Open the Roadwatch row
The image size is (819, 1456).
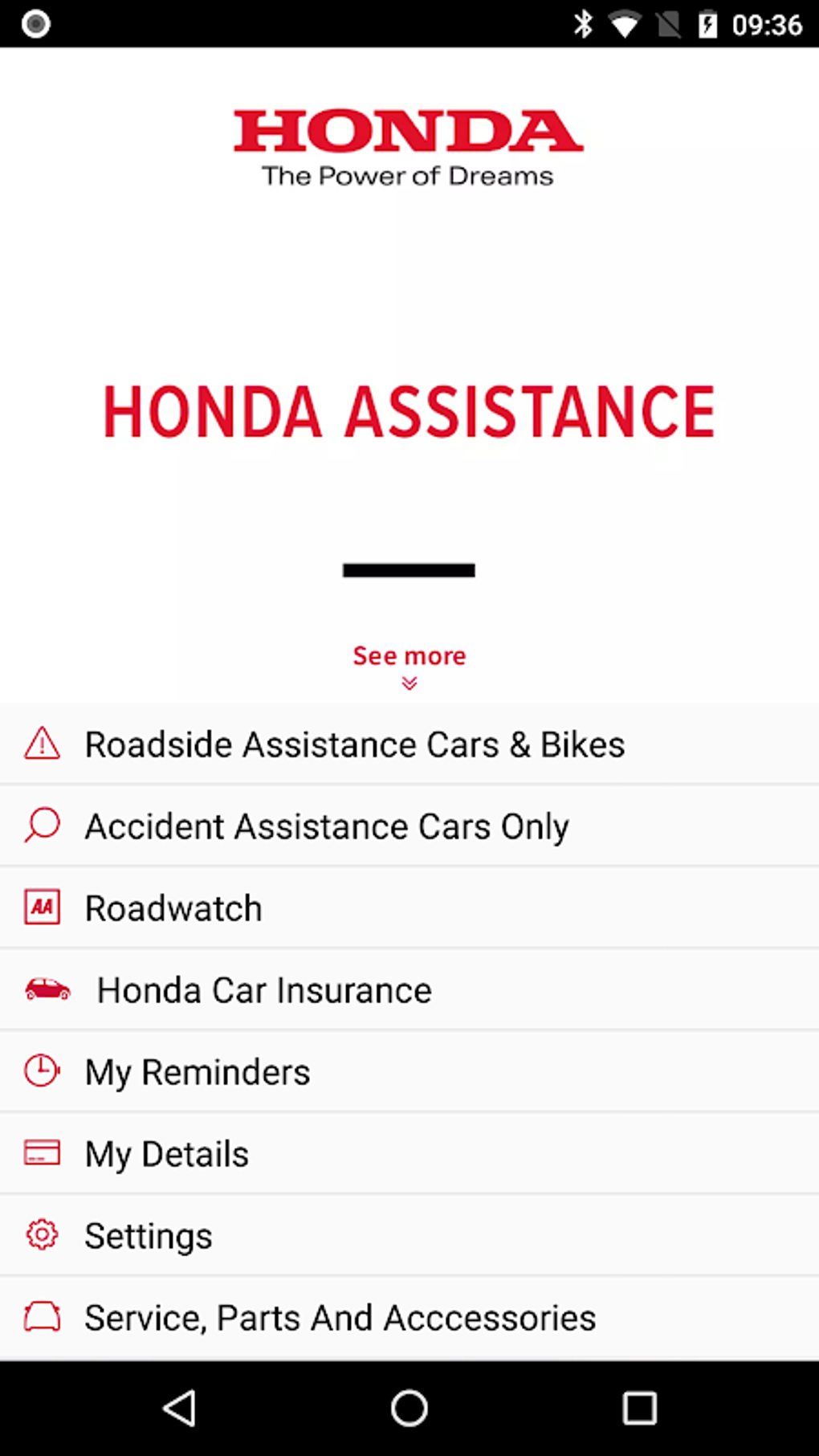409,907
